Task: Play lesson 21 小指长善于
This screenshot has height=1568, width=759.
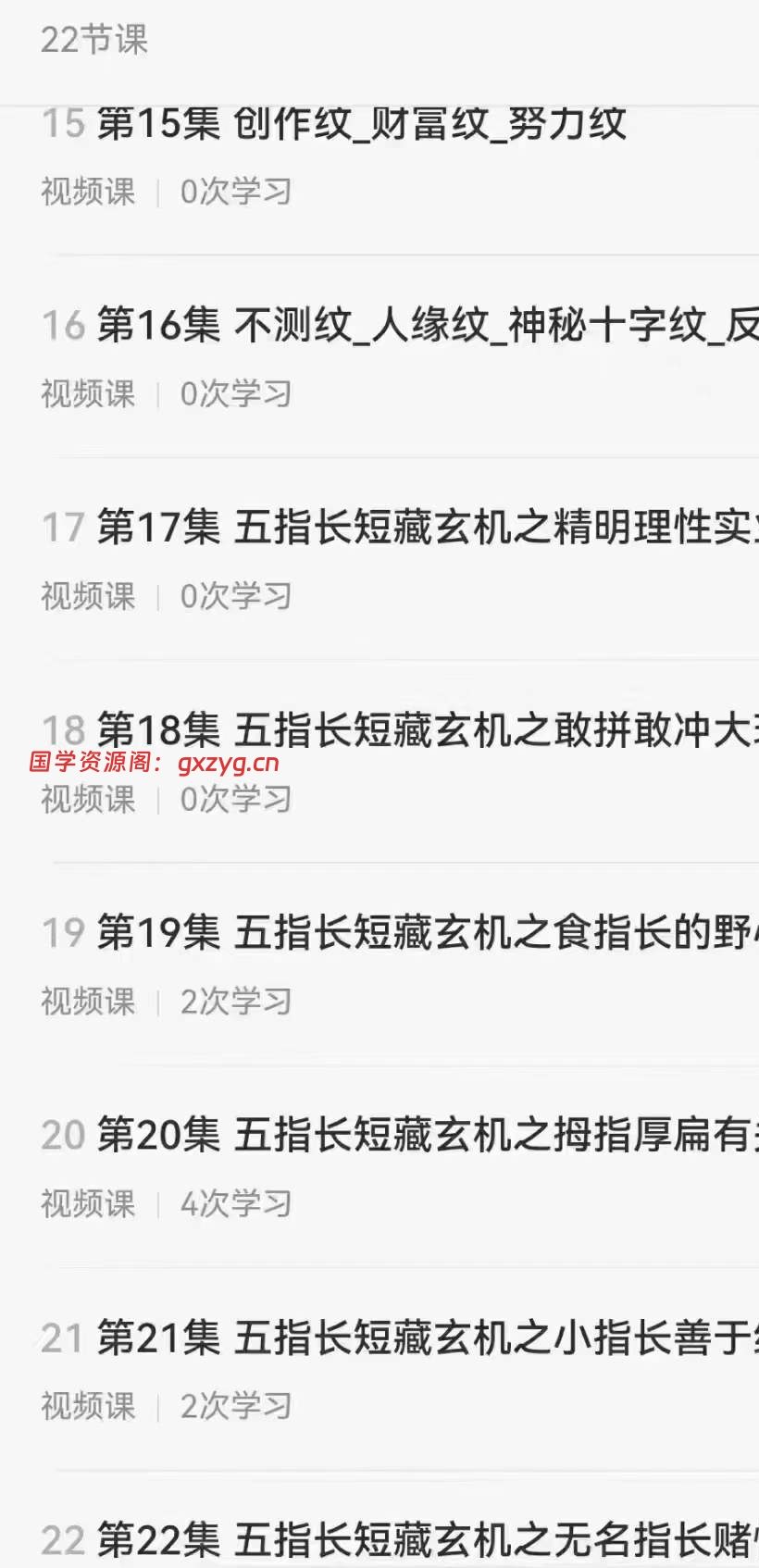Action: (x=379, y=1371)
